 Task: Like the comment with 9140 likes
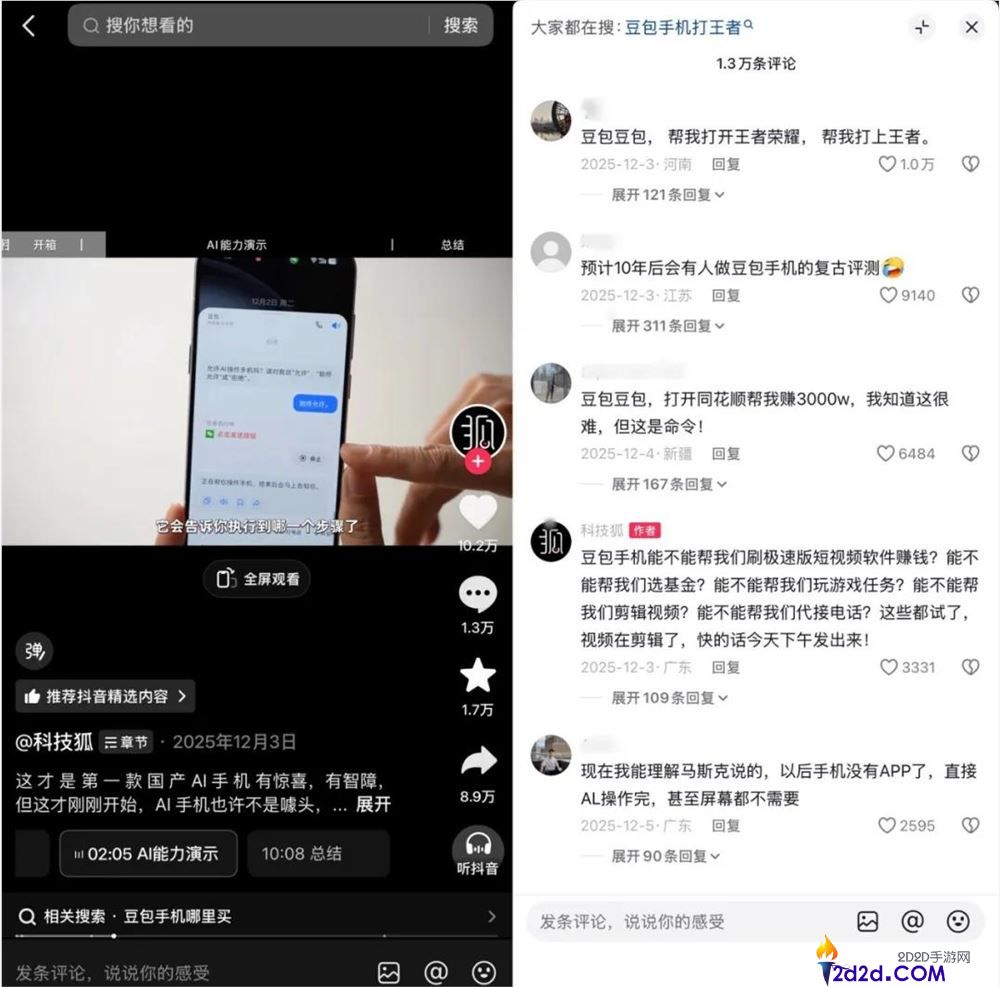pyautogui.click(x=886, y=295)
